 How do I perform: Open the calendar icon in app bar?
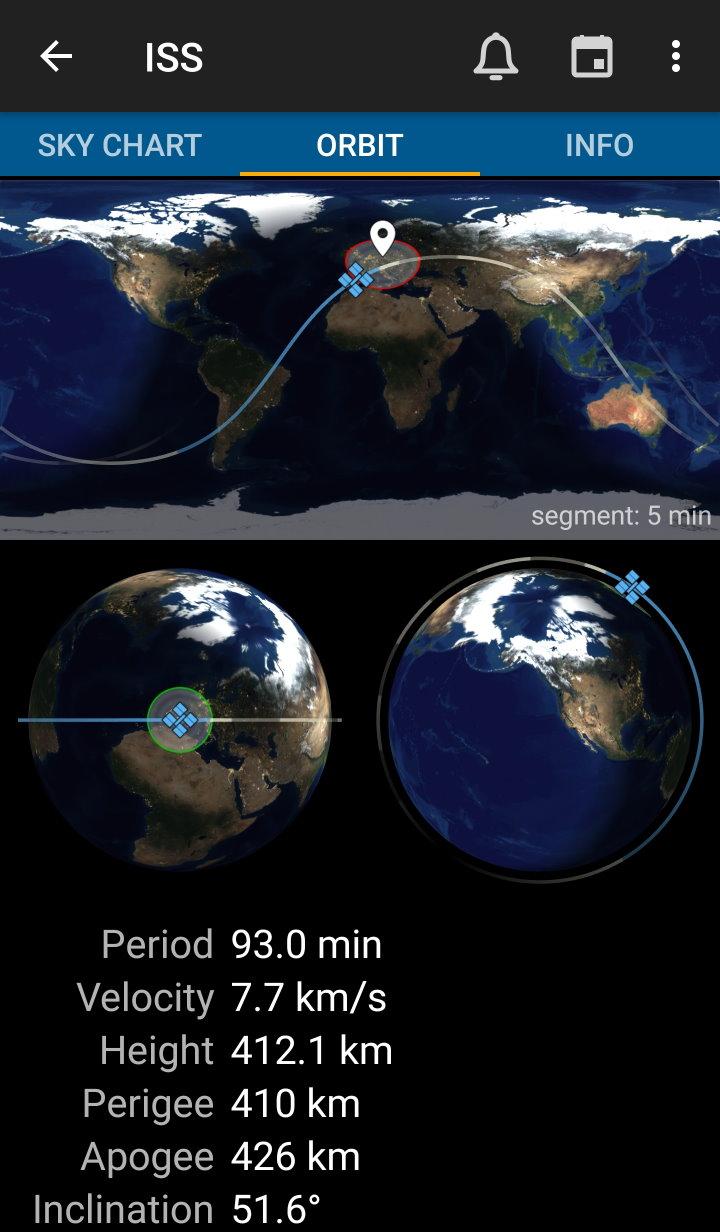[592, 57]
